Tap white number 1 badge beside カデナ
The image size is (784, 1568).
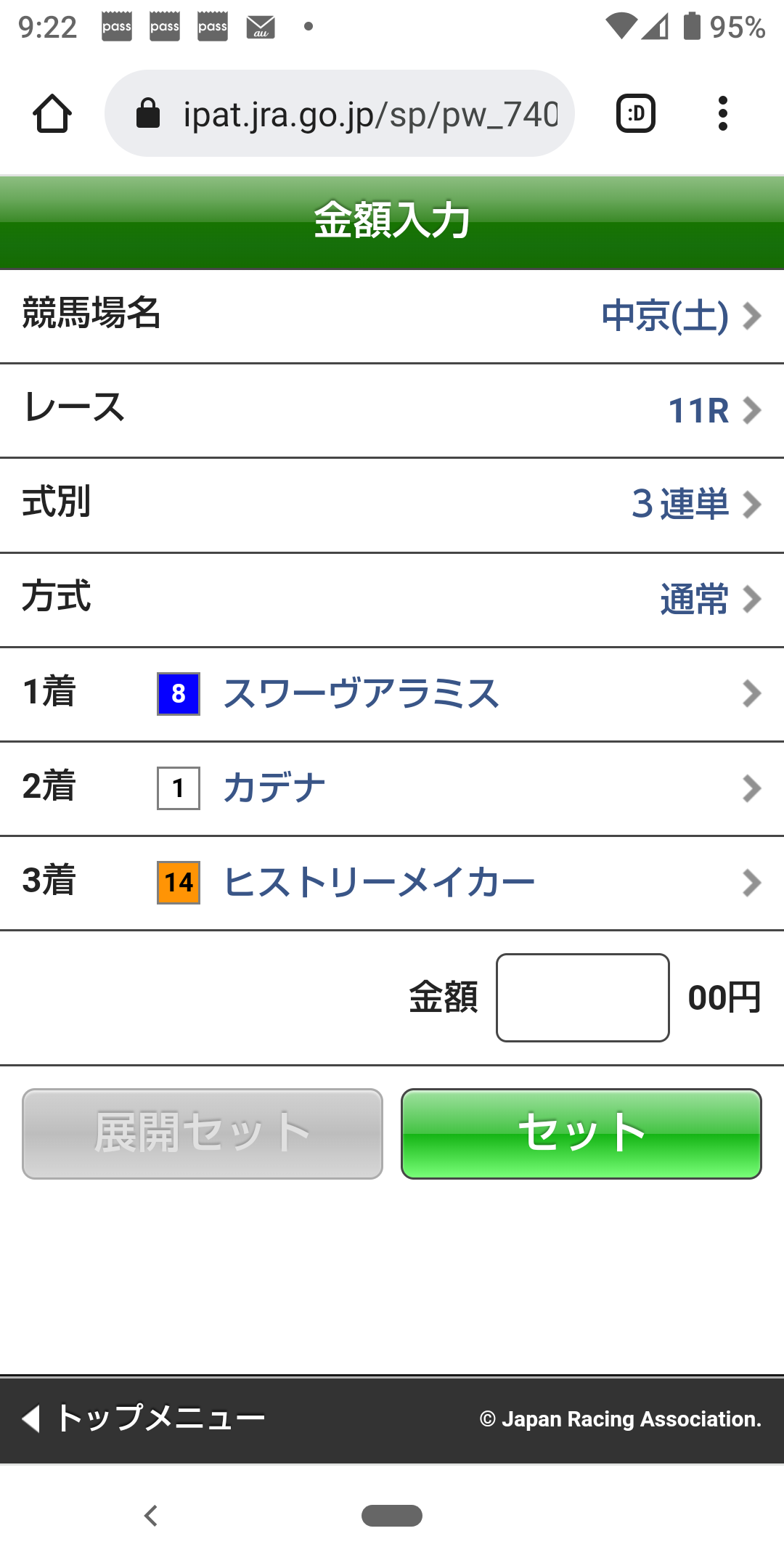pyautogui.click(x=177, y=788)
